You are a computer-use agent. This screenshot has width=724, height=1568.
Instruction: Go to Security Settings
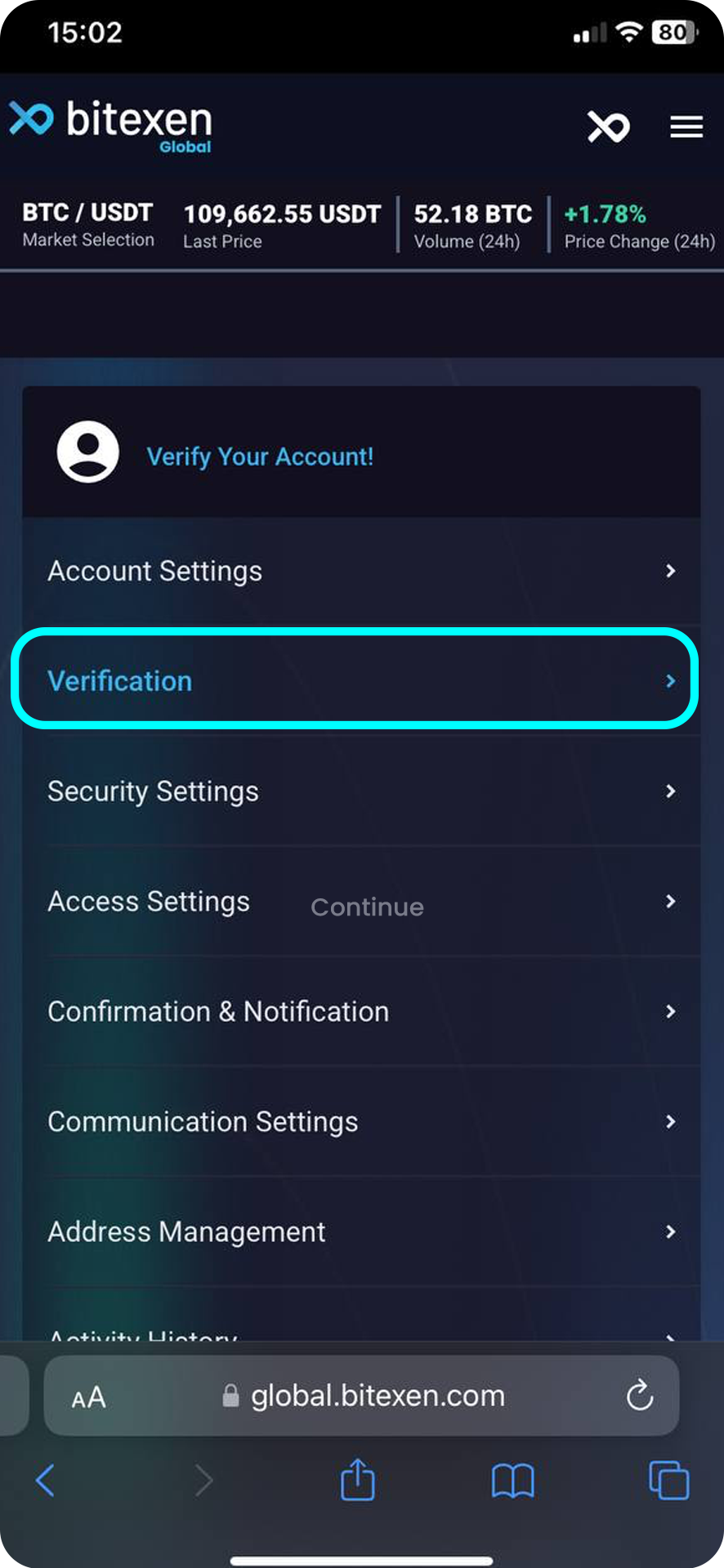361,791
